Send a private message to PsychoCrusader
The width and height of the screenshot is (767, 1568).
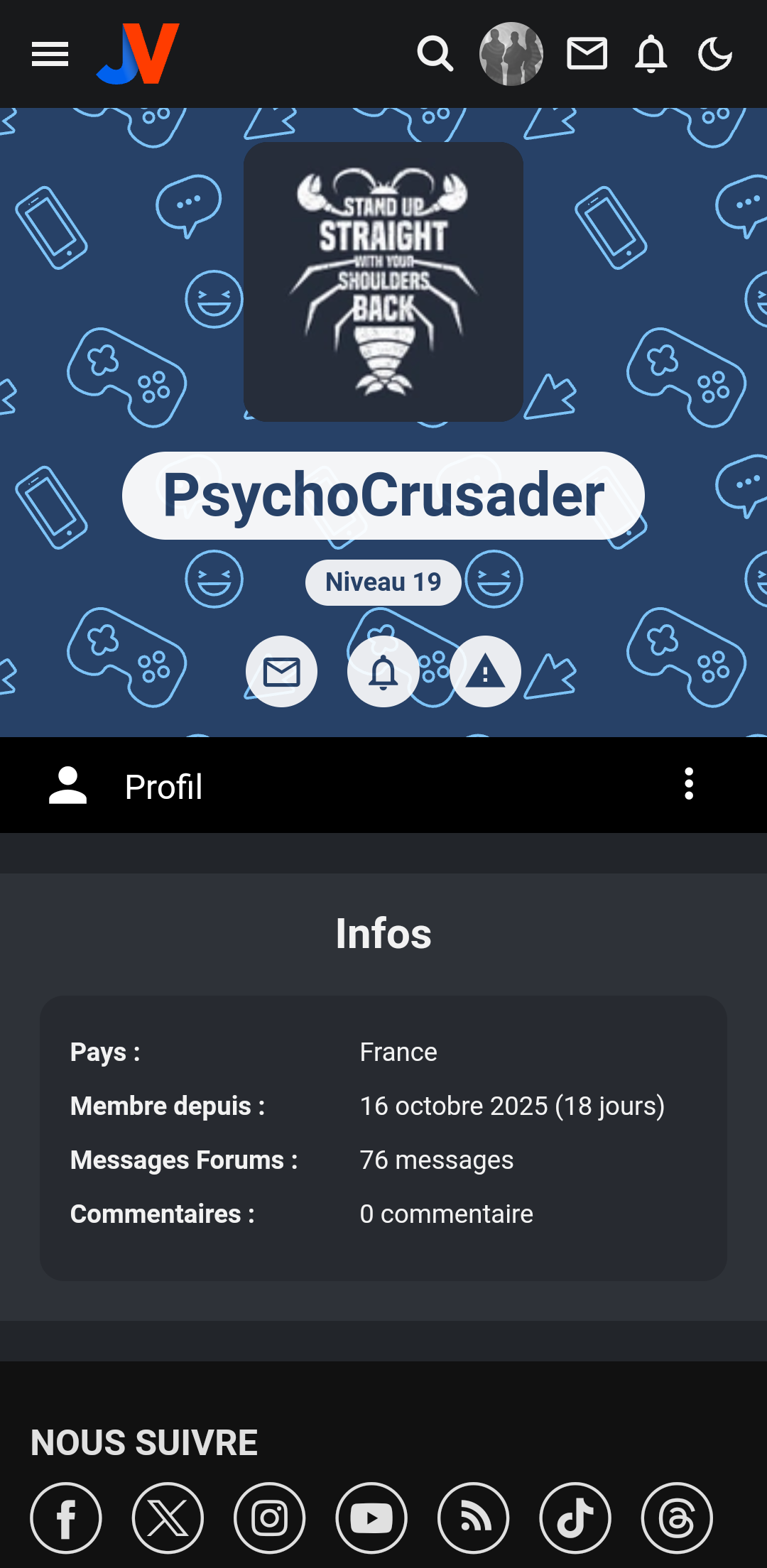coord(282,671)
